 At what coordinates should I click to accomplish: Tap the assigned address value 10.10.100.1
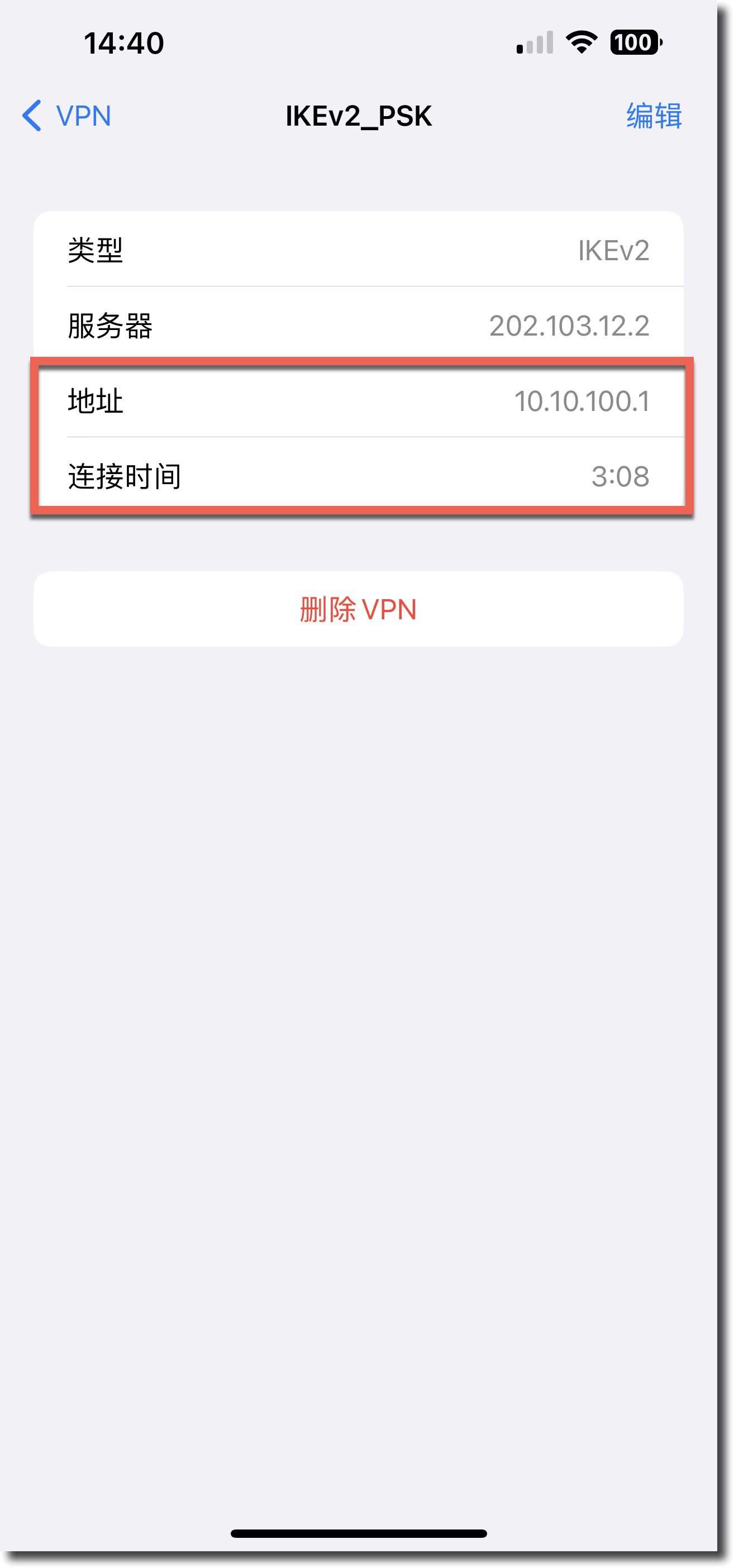click(581, 401)
